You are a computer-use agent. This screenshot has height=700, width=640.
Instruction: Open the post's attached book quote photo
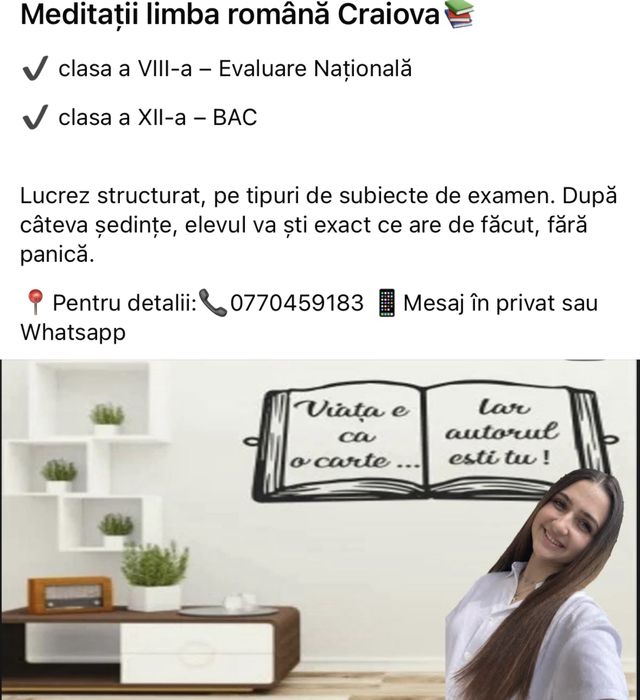point(320,530)
